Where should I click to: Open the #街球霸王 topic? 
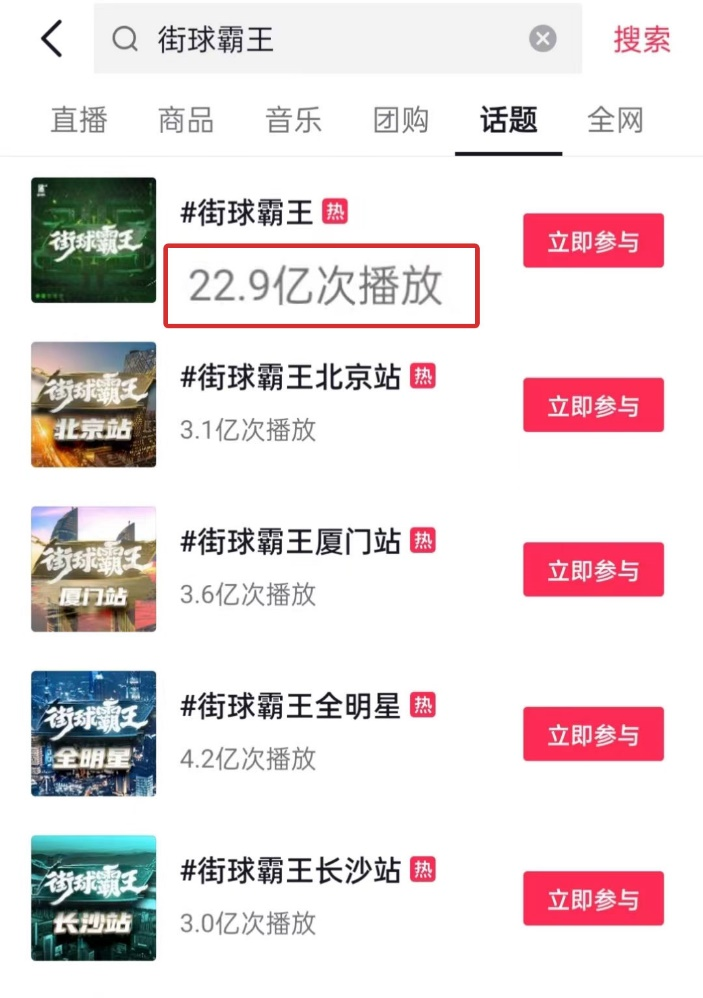(x=248, y=212)
